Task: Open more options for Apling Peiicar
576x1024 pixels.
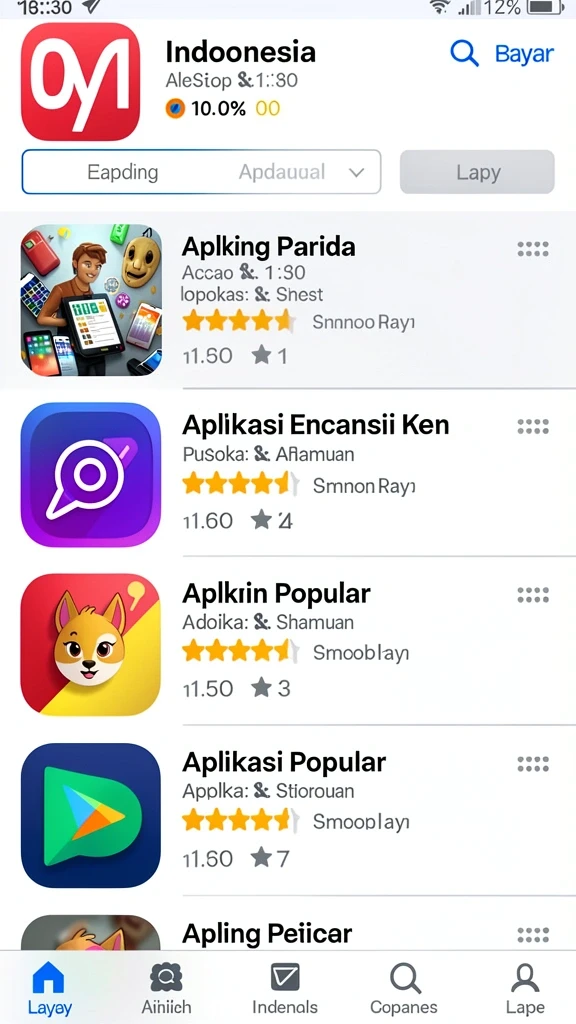Action: [x=533, y=935]
